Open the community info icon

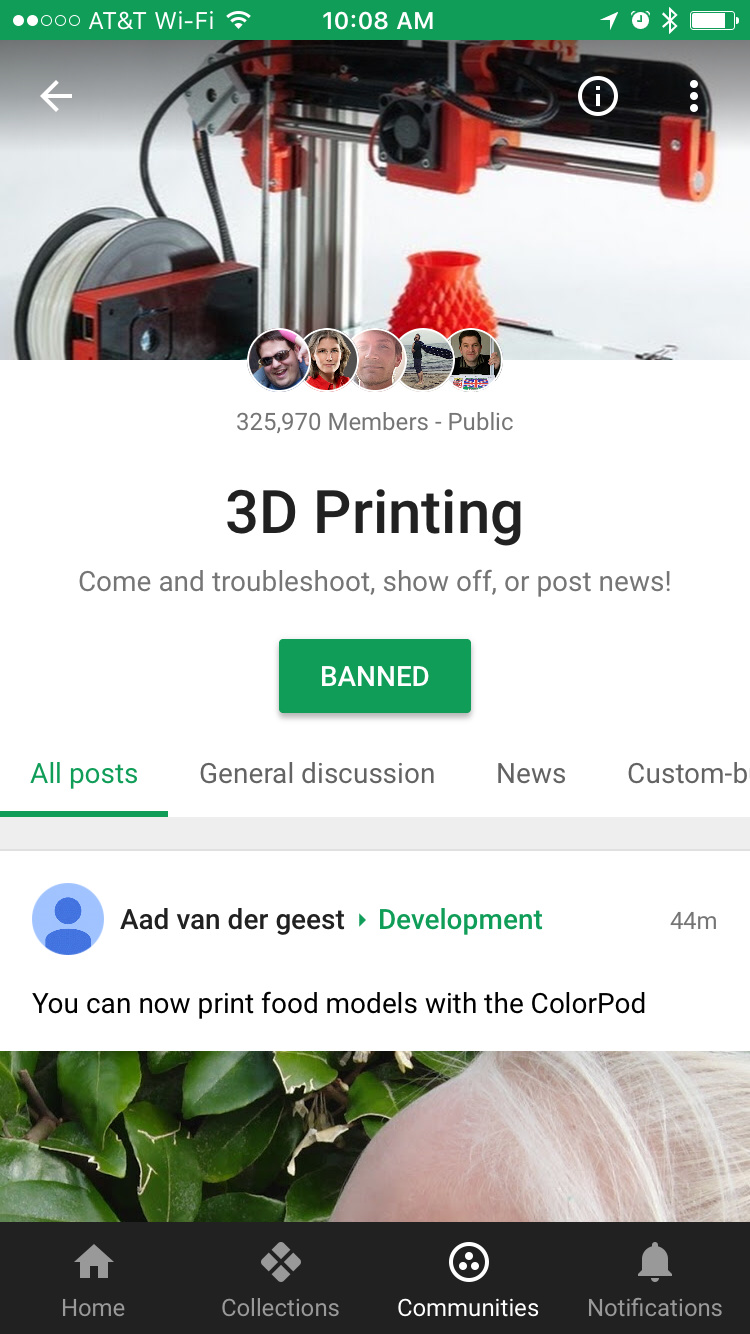598,96
